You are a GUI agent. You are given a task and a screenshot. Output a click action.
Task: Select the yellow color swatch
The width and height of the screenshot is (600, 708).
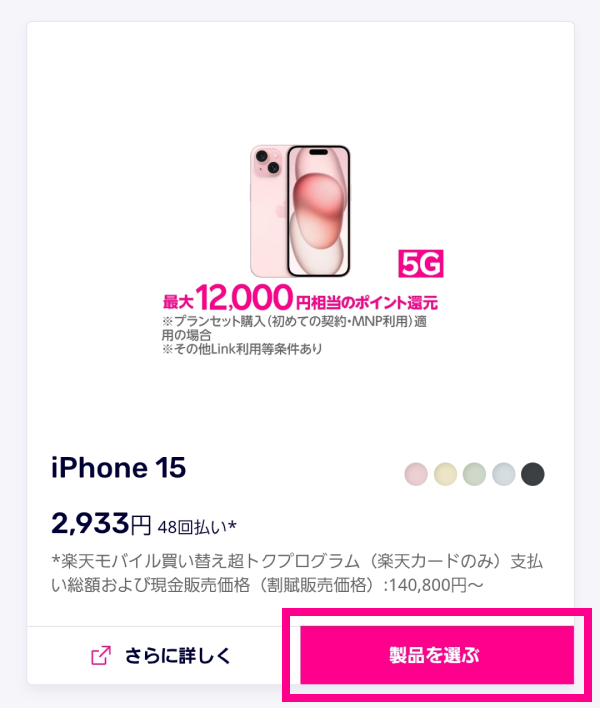click(x=445, y=474)
